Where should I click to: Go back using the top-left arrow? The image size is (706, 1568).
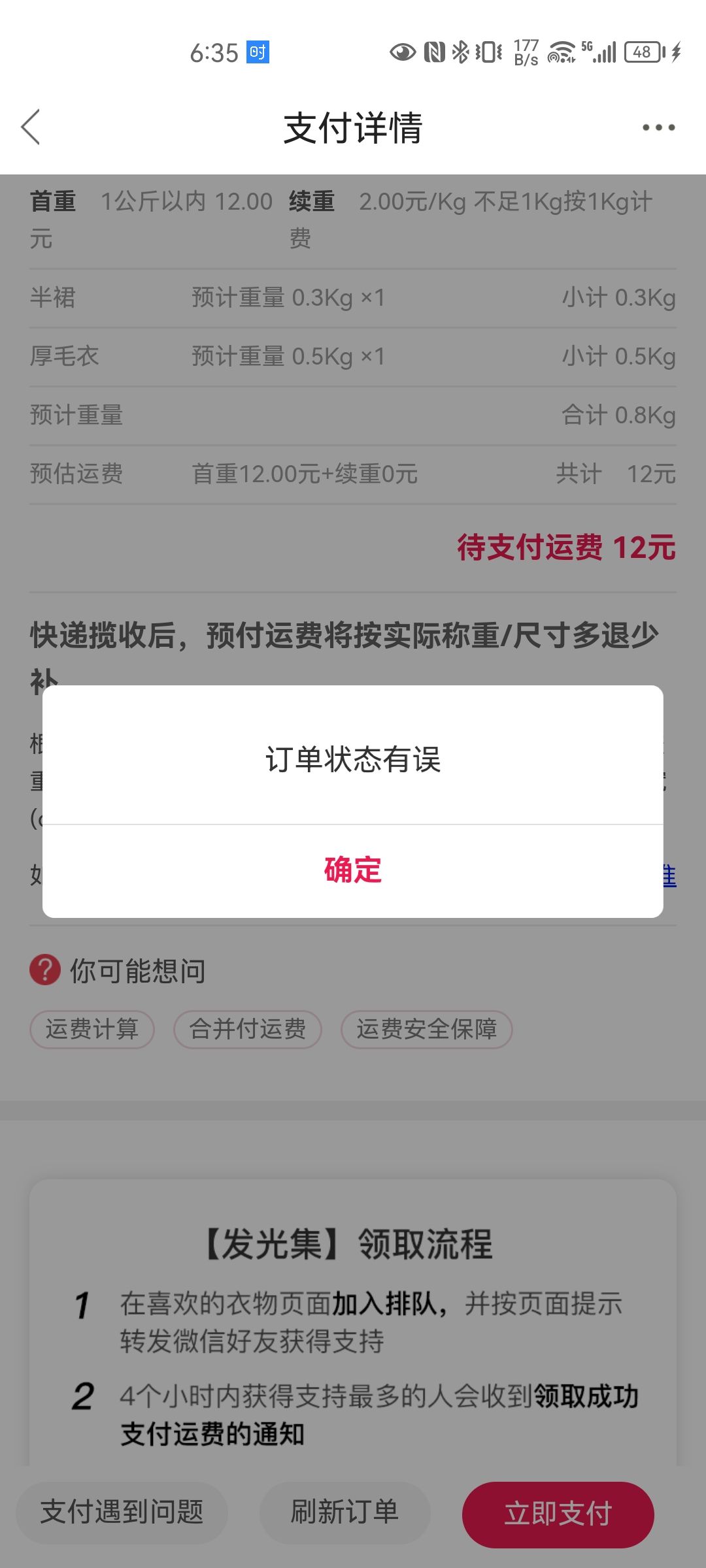pyautogui.click(x=31, y=127)
